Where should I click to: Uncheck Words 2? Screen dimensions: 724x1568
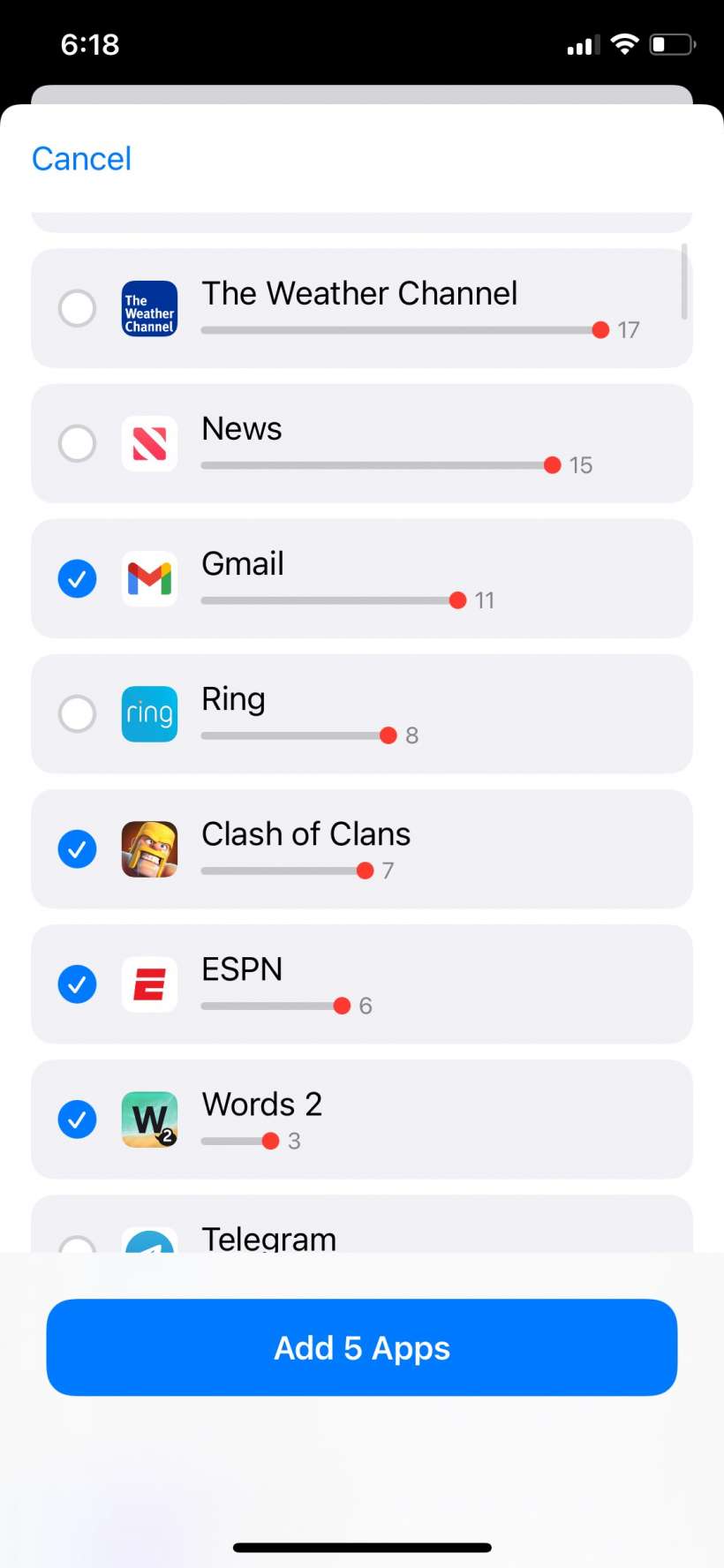coord(78,1119)
